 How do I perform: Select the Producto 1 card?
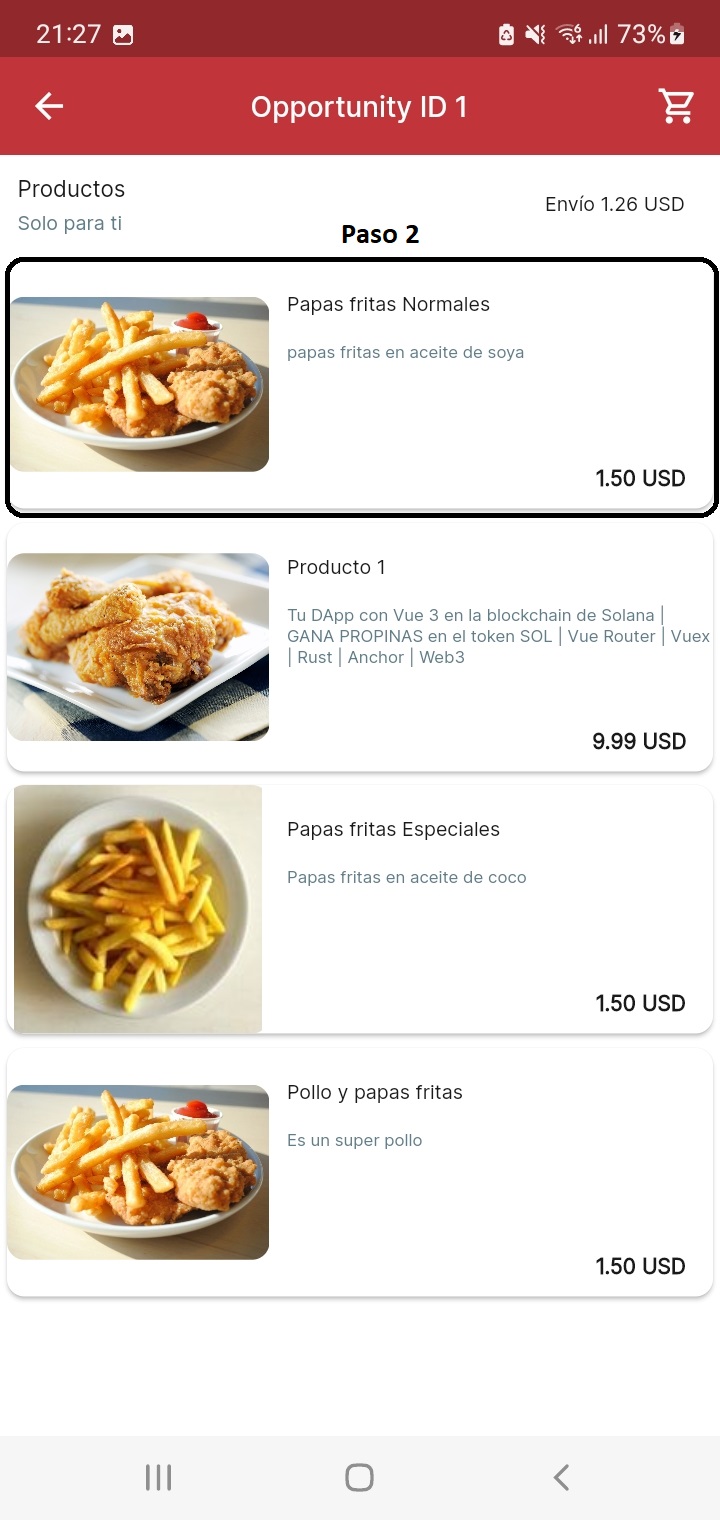pyautogui.click(x=360, y=648)
